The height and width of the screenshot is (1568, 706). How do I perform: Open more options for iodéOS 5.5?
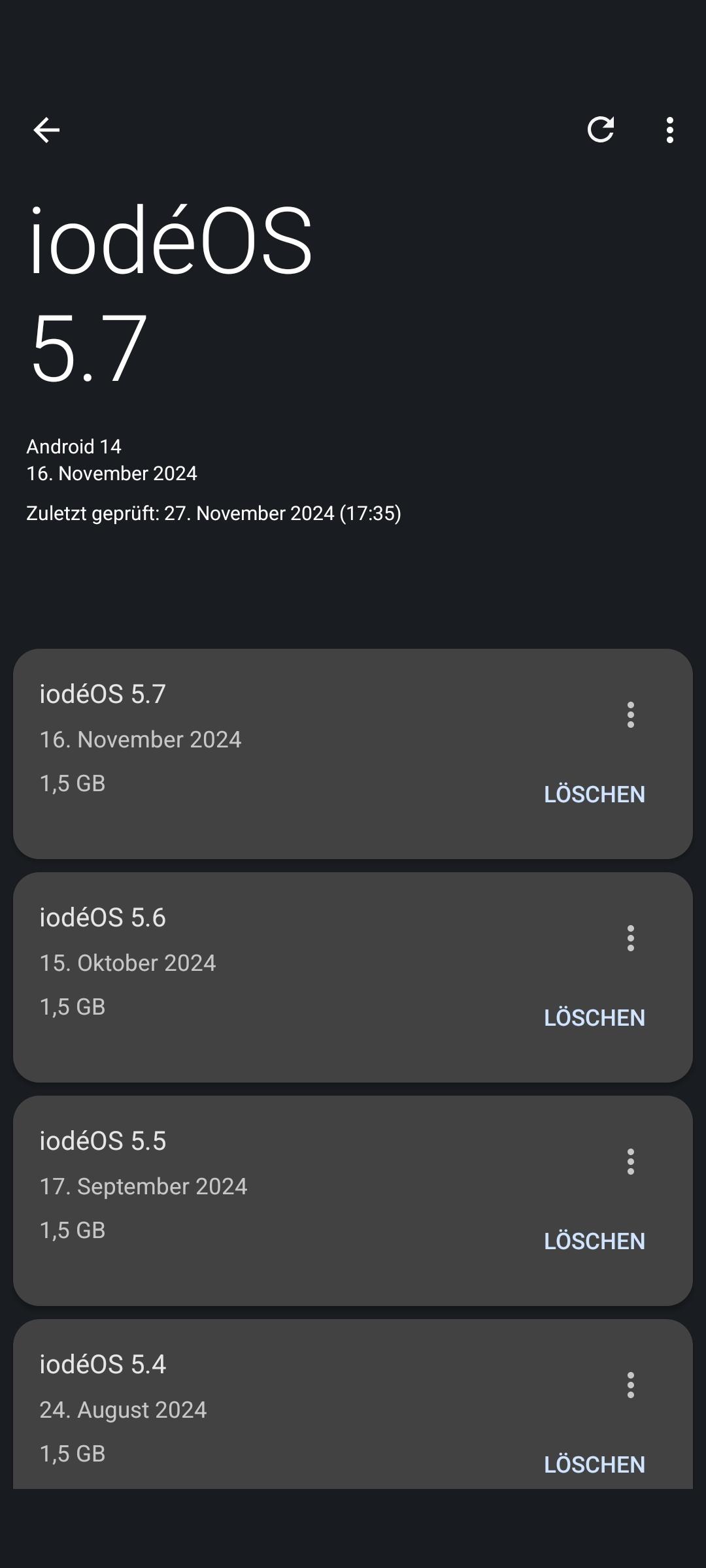pyautogui.click(x=630, y=1162)
